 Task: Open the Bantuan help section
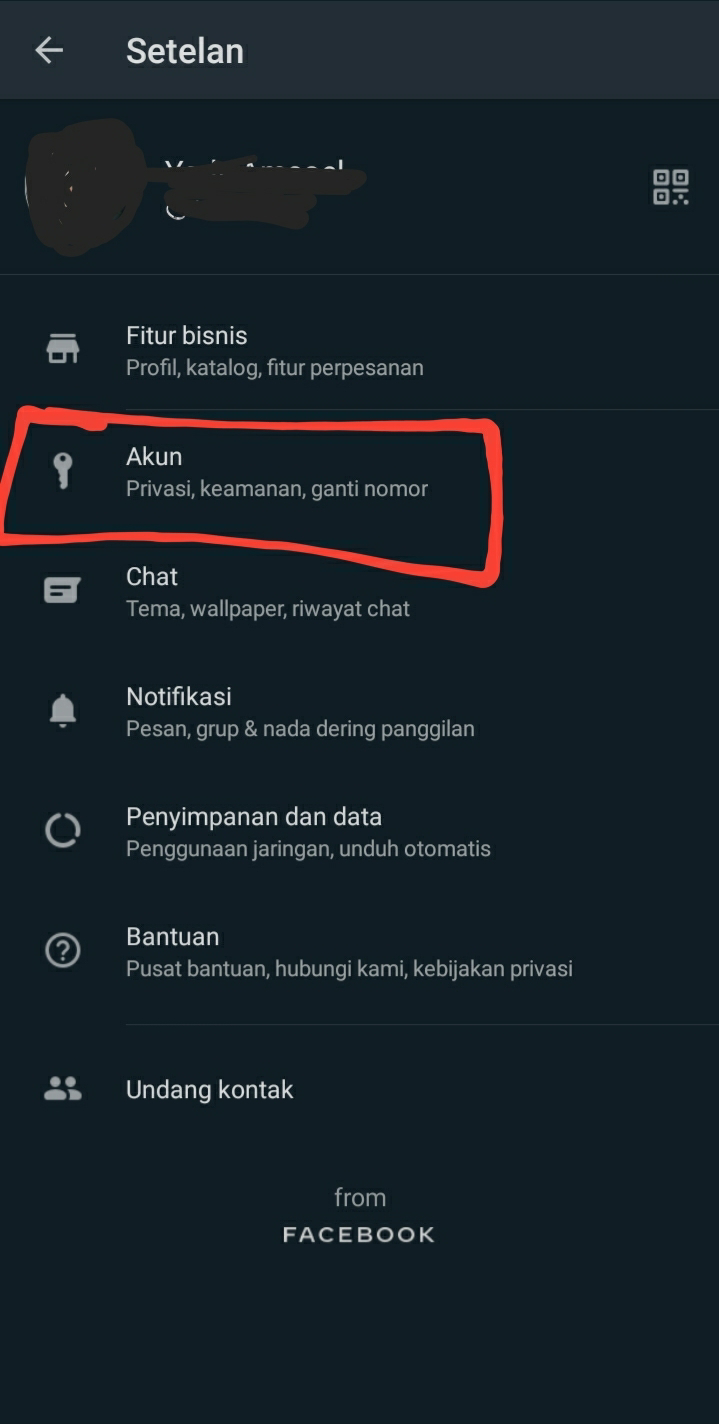point(348,951)
